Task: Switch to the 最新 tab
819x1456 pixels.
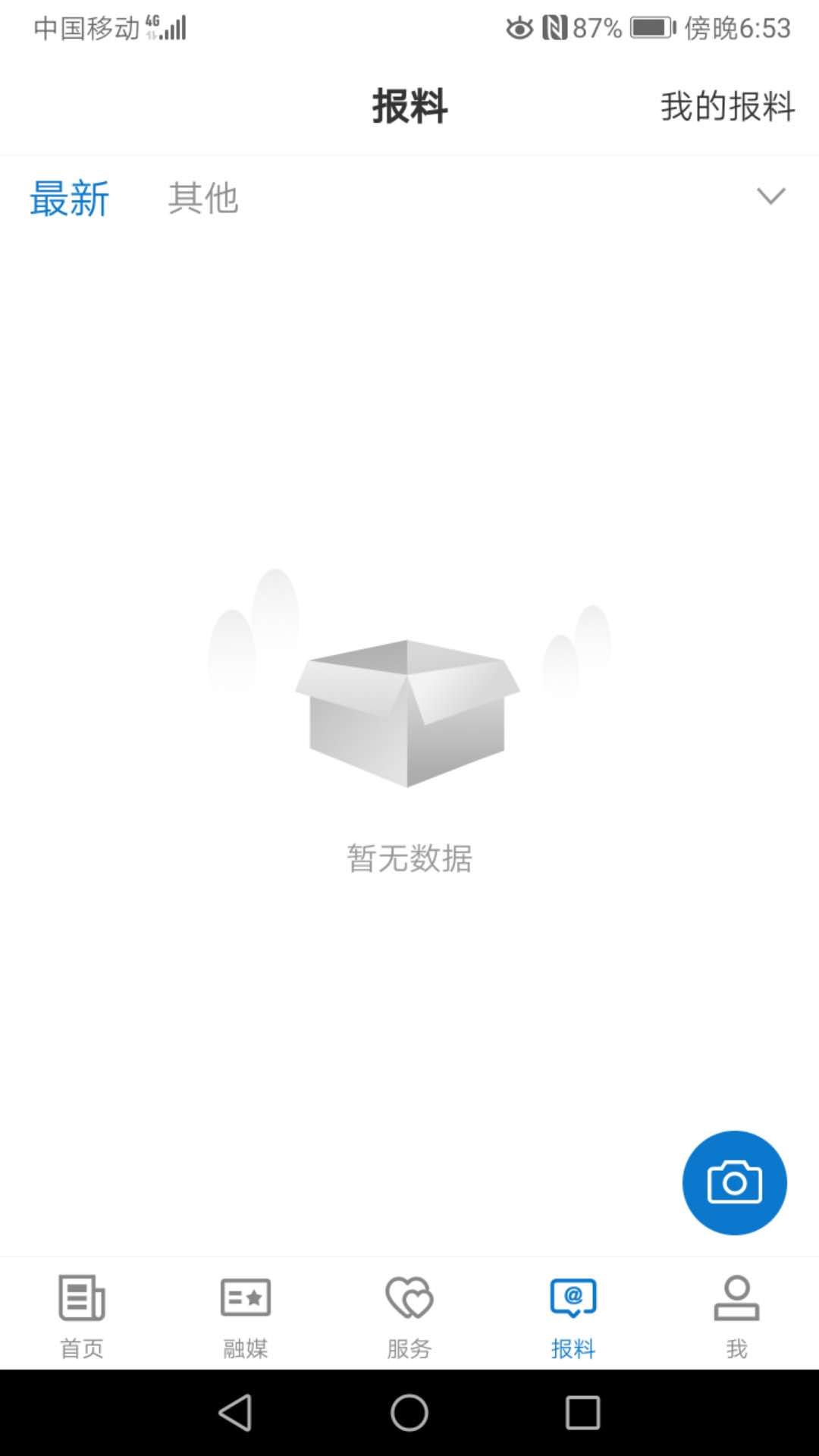Action: pos(70,199)
